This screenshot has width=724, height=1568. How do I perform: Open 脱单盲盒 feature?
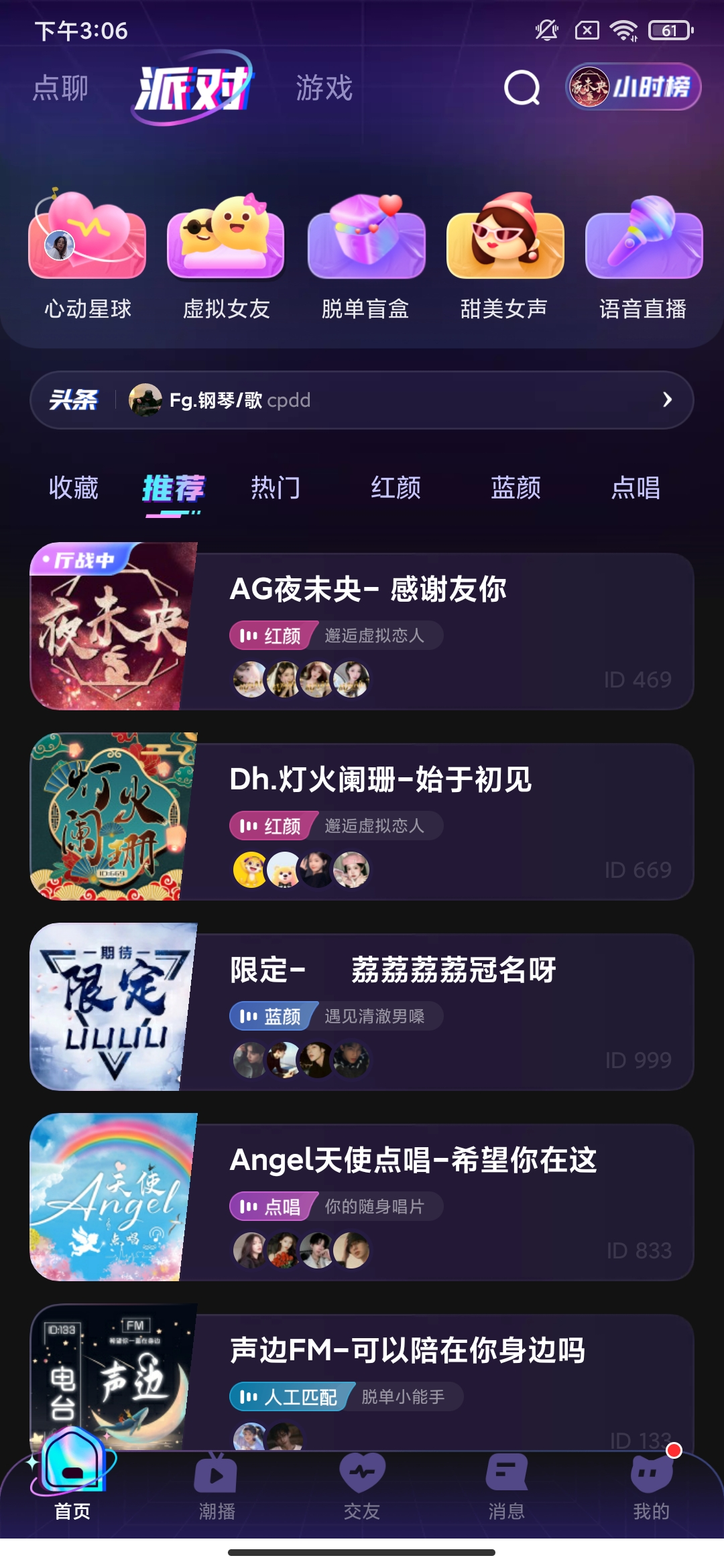[x=365, y=255]
